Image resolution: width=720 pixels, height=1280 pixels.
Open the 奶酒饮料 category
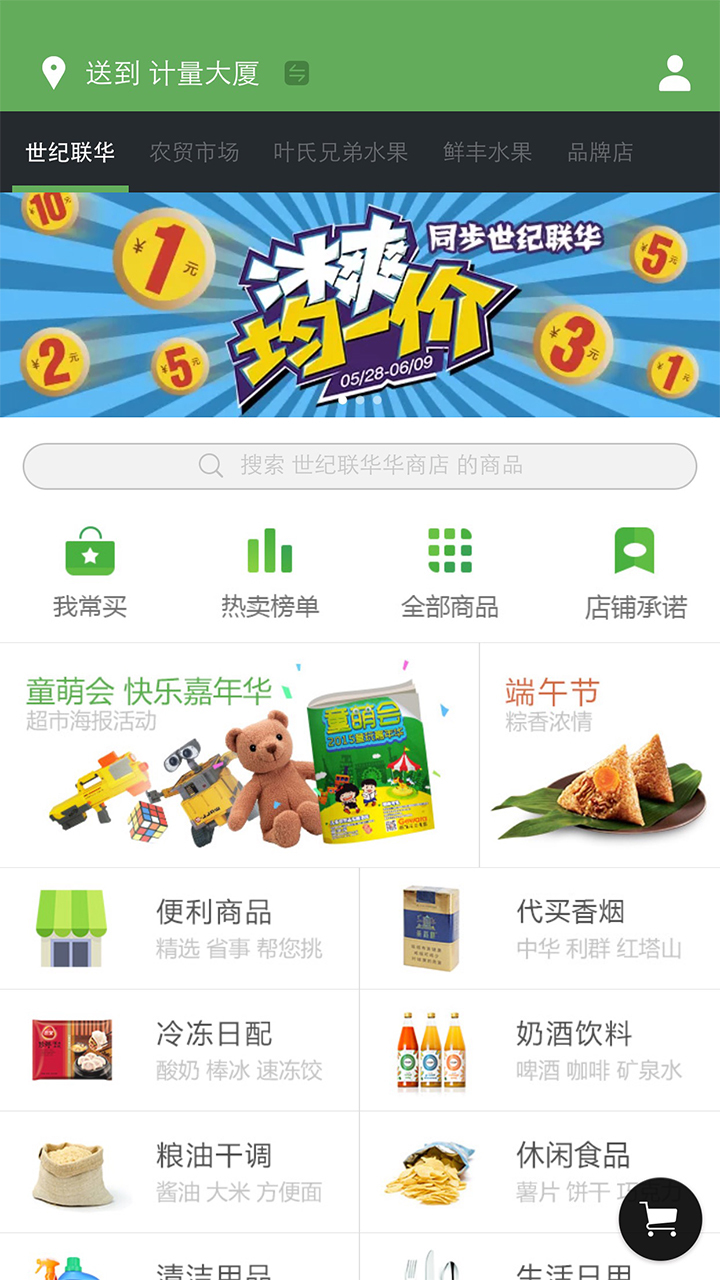pos(540,1050)
